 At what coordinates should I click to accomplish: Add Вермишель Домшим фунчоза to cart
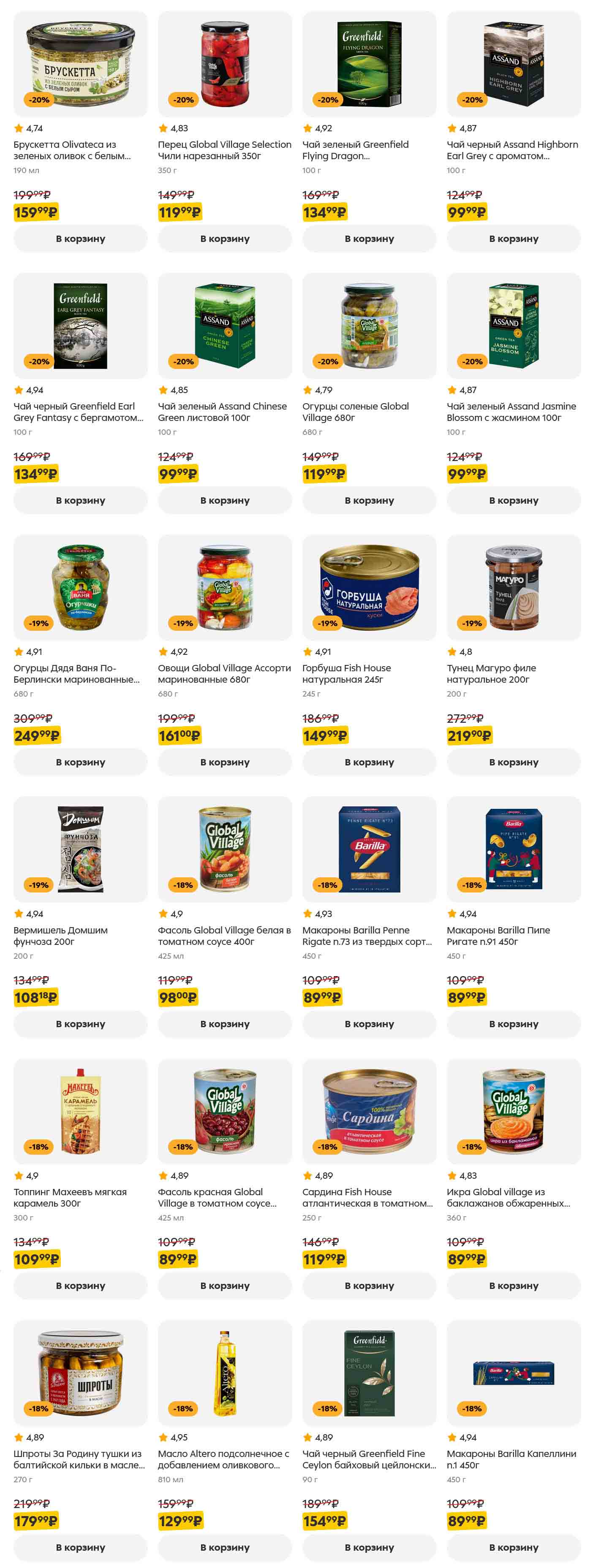[x=80, y=1024]
